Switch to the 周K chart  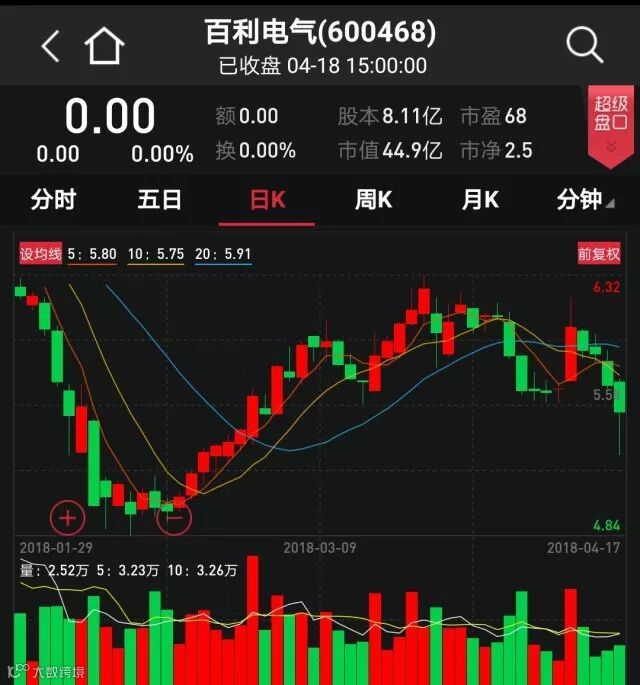point(373,200)
